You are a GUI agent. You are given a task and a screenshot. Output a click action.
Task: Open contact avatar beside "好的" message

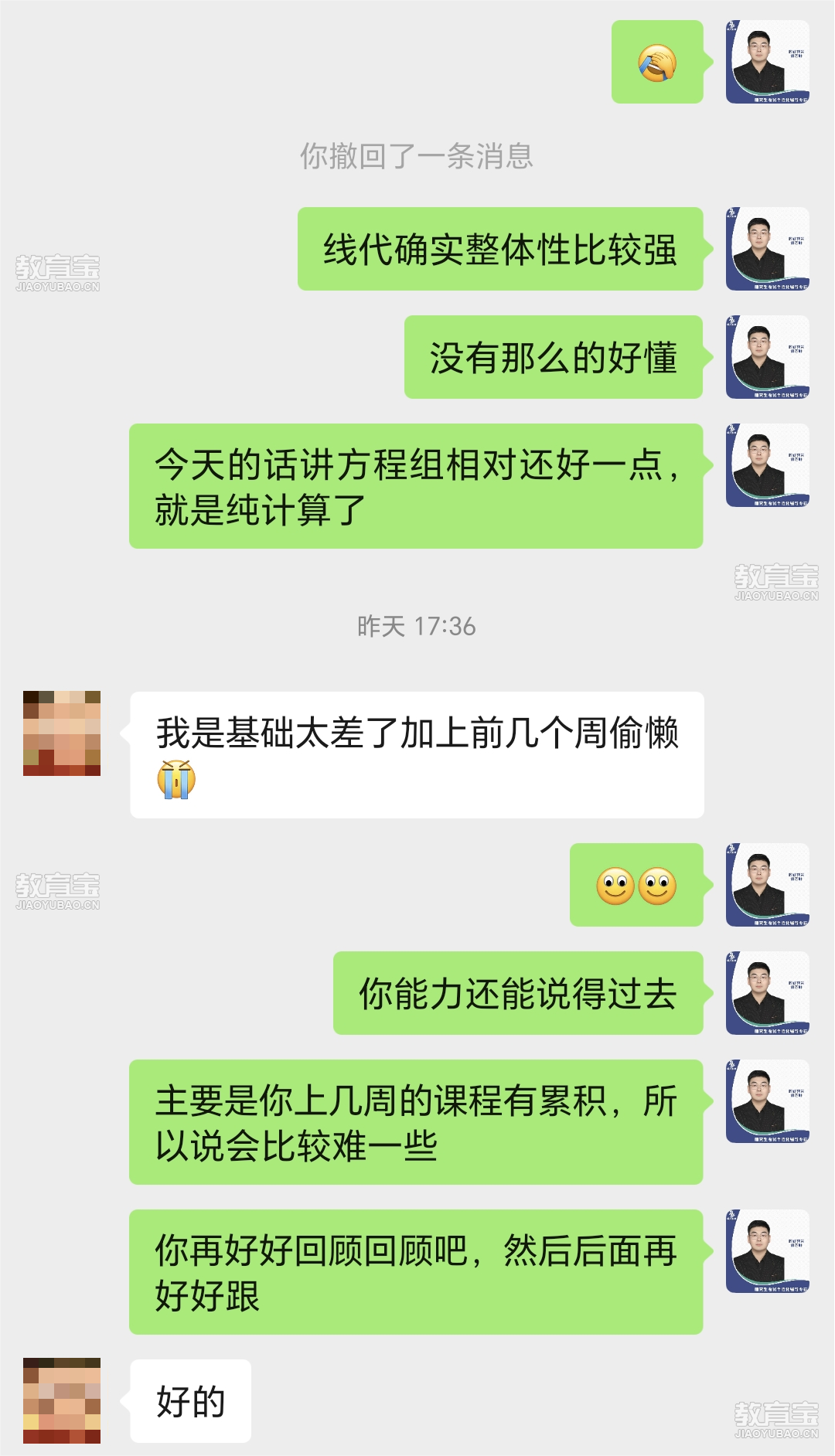62,1400
